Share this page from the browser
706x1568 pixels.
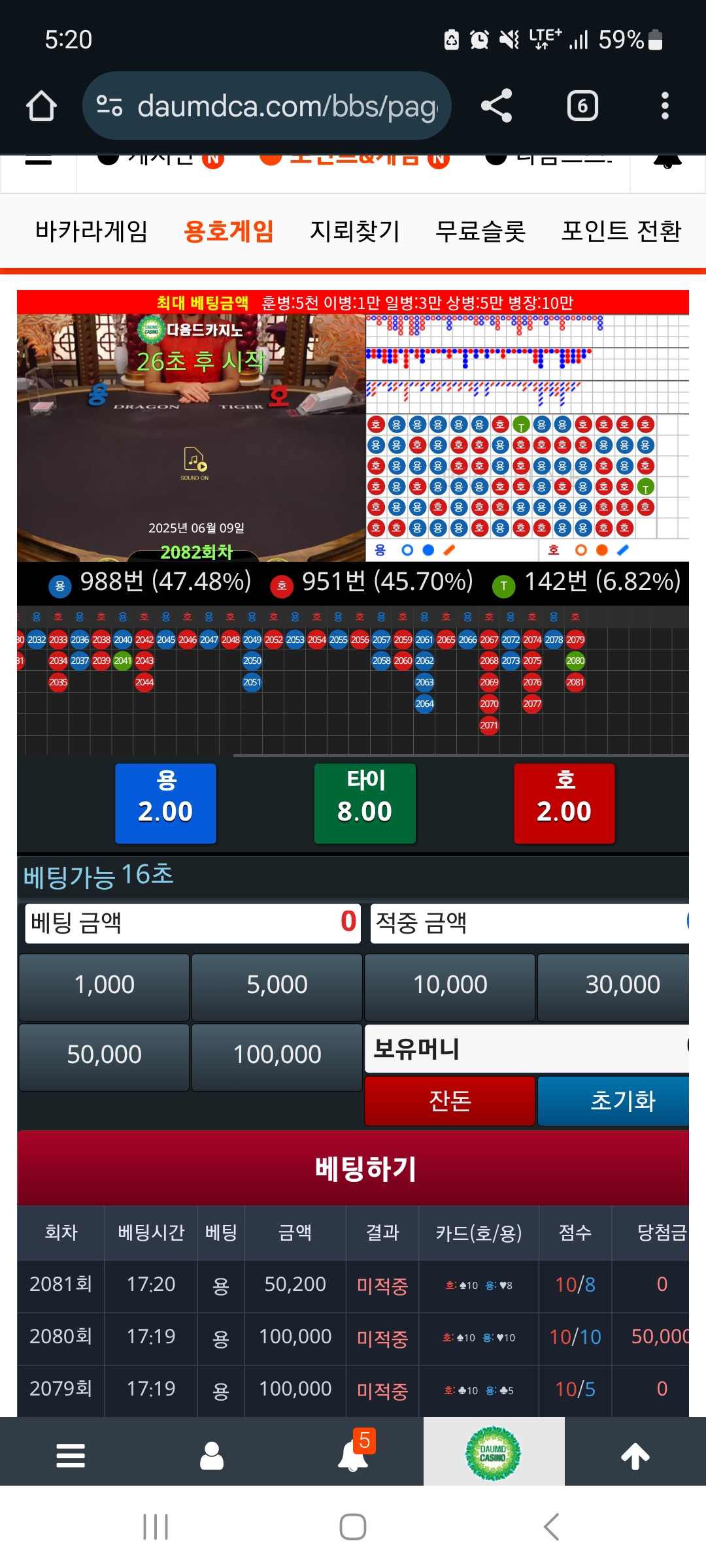point(497,106)
